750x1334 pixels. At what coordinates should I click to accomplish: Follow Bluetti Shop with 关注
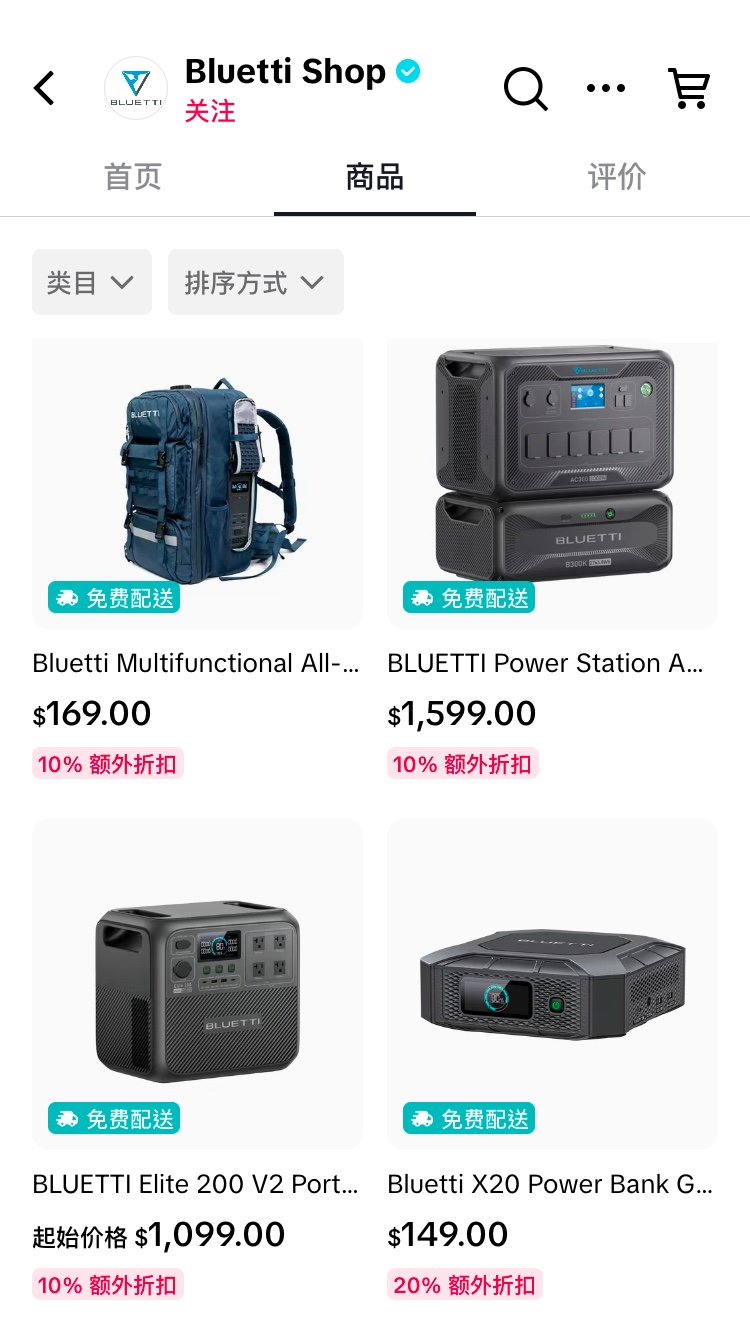[x=210, y=111]
